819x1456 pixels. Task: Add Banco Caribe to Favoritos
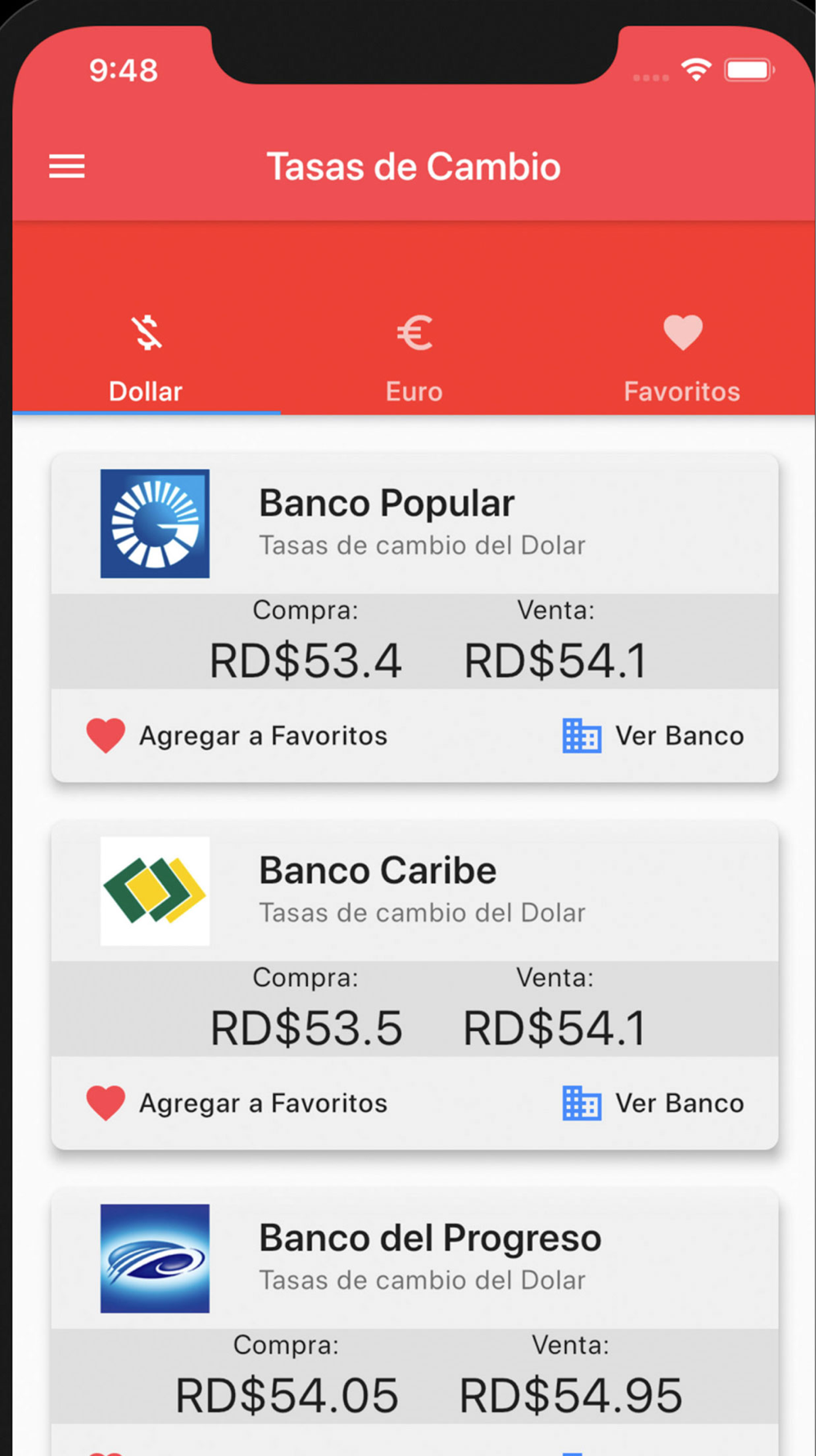click(237, 1103)
